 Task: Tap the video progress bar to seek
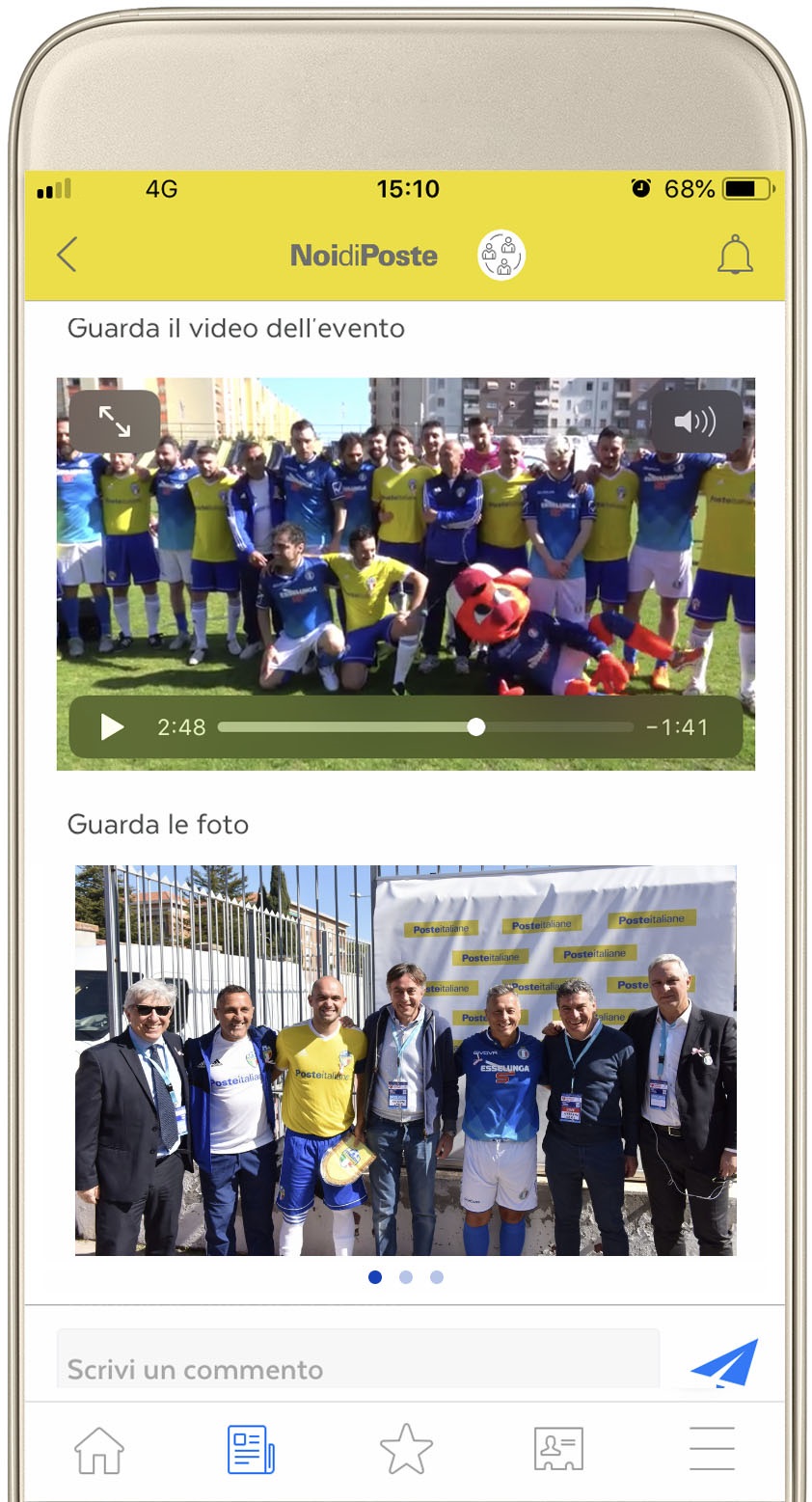click(x=424, y=726)
